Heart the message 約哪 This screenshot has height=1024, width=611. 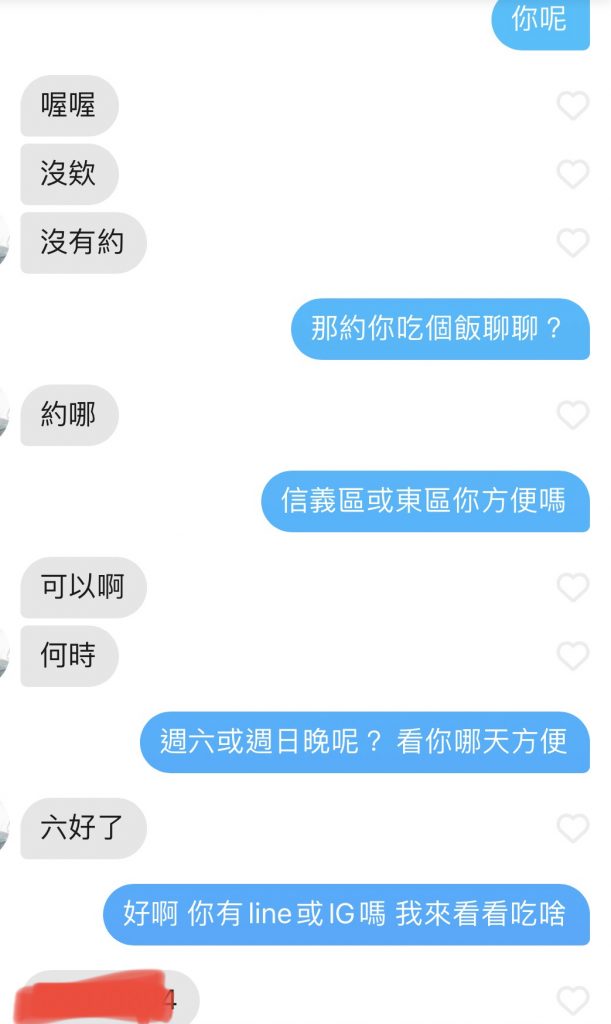coord(573,414)
